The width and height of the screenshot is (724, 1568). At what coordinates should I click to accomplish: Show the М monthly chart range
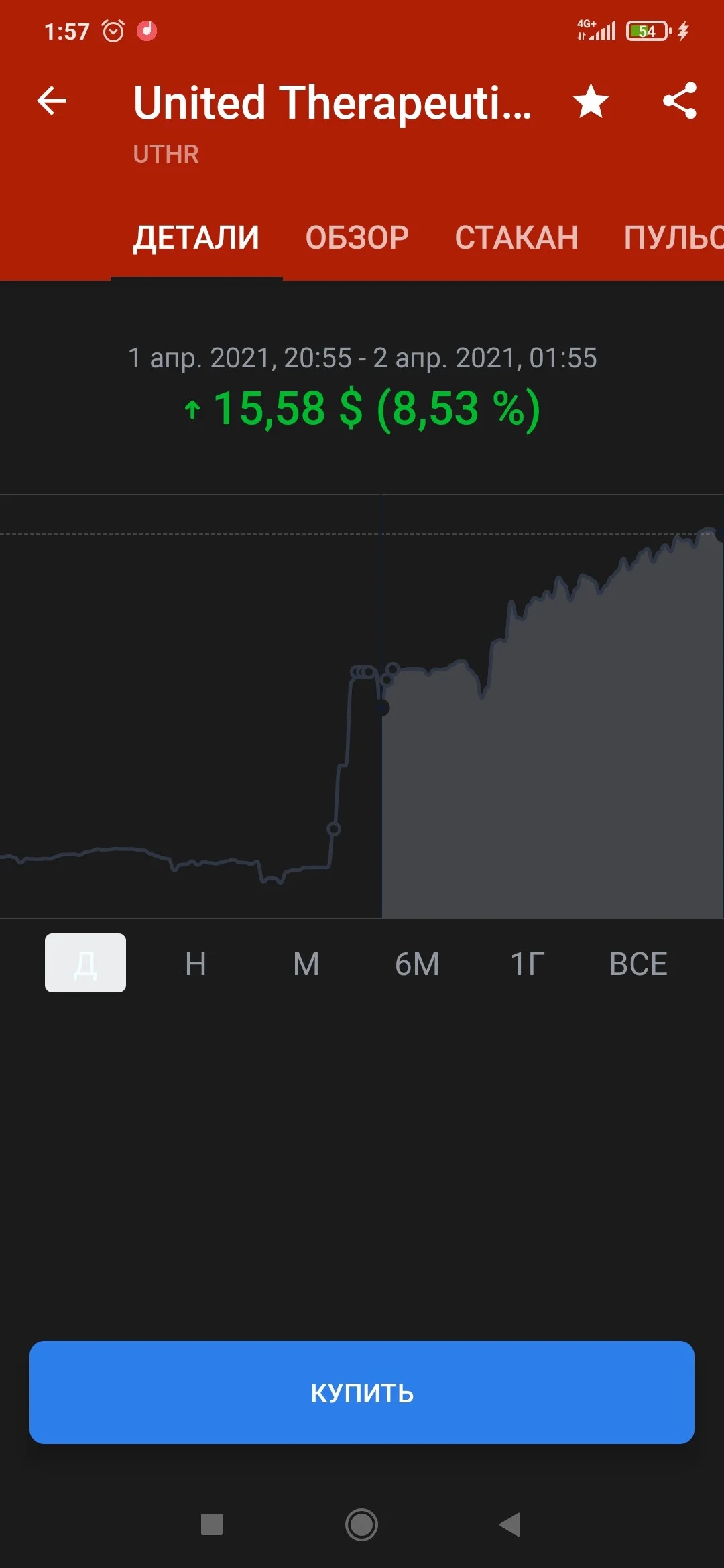click(306, 964)
